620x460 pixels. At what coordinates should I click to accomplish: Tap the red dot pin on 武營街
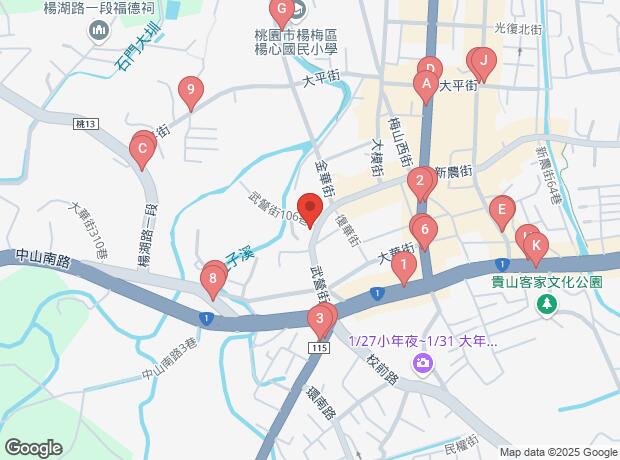click(310, 210)
